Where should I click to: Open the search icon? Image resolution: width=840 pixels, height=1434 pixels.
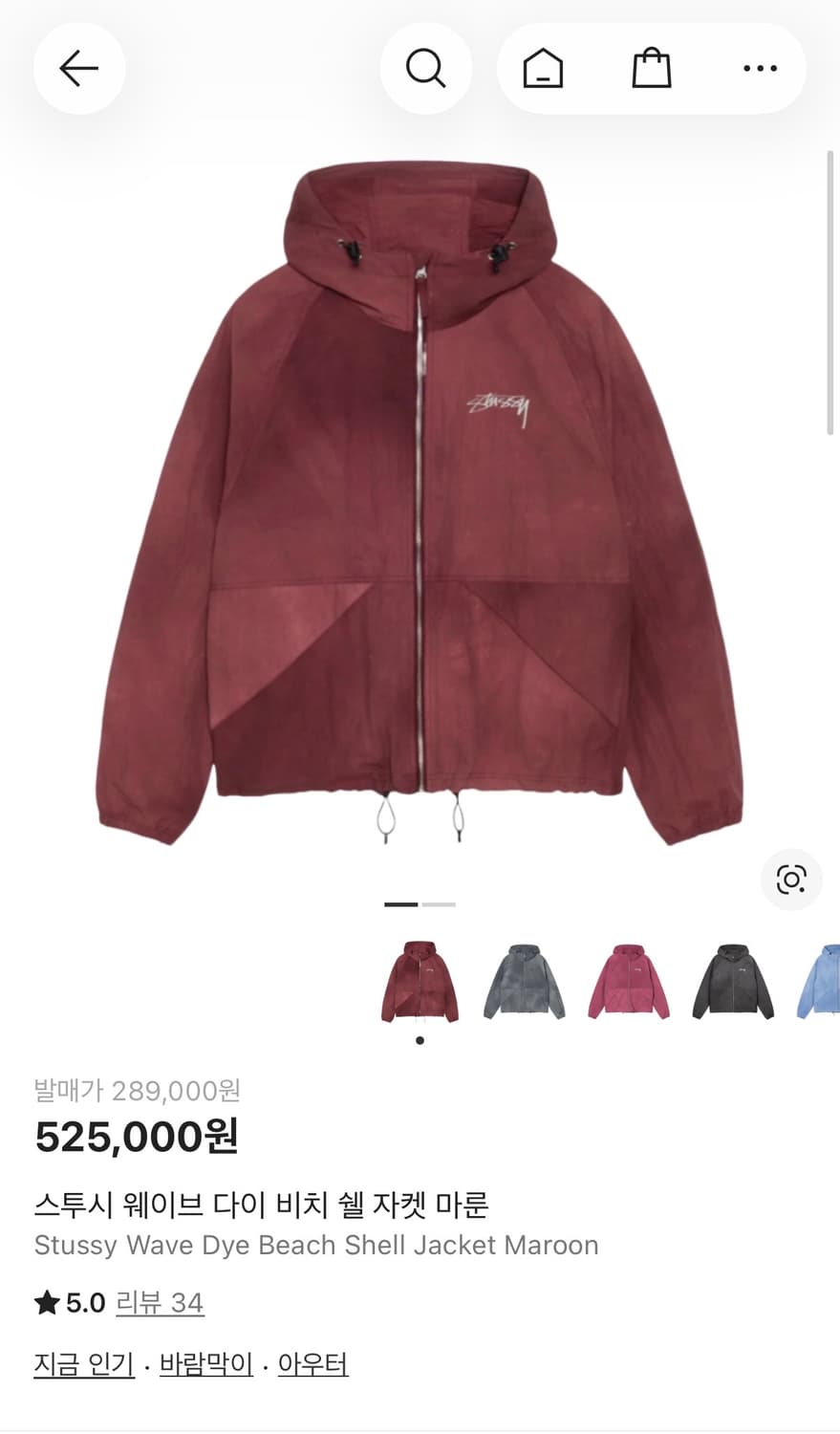[426, 68]
